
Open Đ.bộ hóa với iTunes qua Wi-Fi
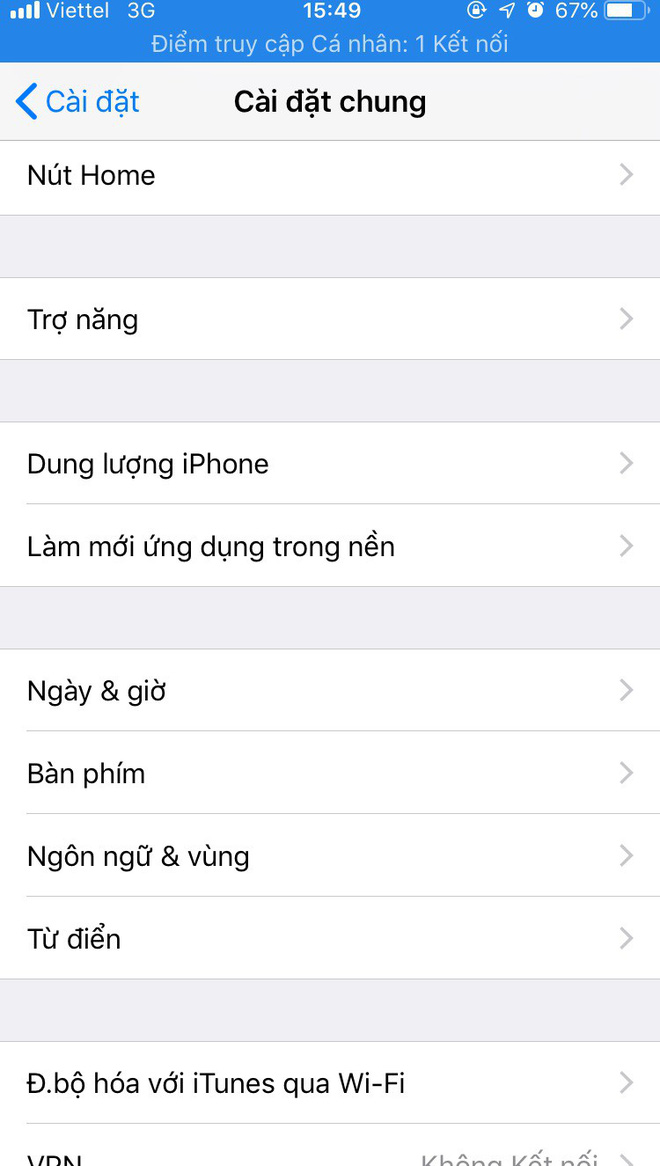coord(330,1083)
